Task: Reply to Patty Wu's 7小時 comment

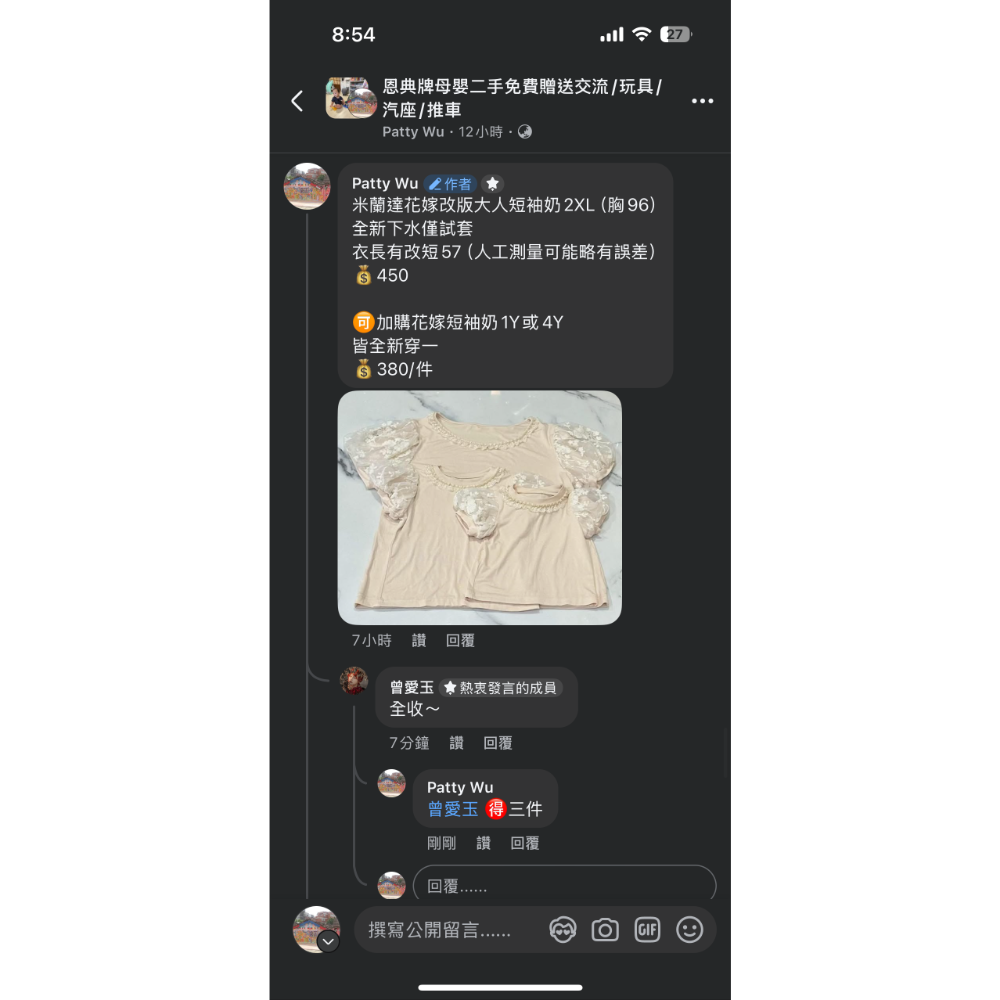Action: point(460,640)
